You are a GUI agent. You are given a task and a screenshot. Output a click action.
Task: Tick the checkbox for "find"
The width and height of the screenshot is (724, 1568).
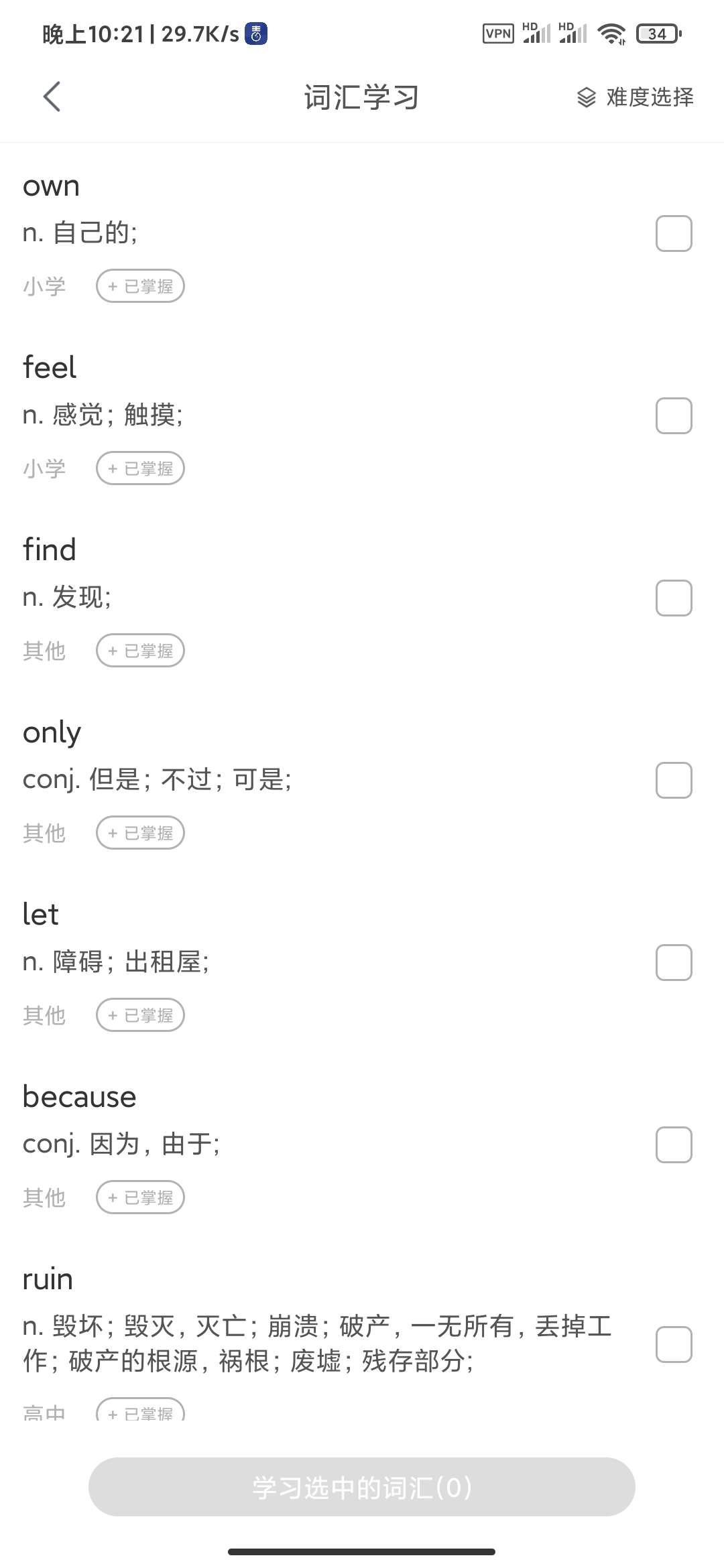pos(674,598)
